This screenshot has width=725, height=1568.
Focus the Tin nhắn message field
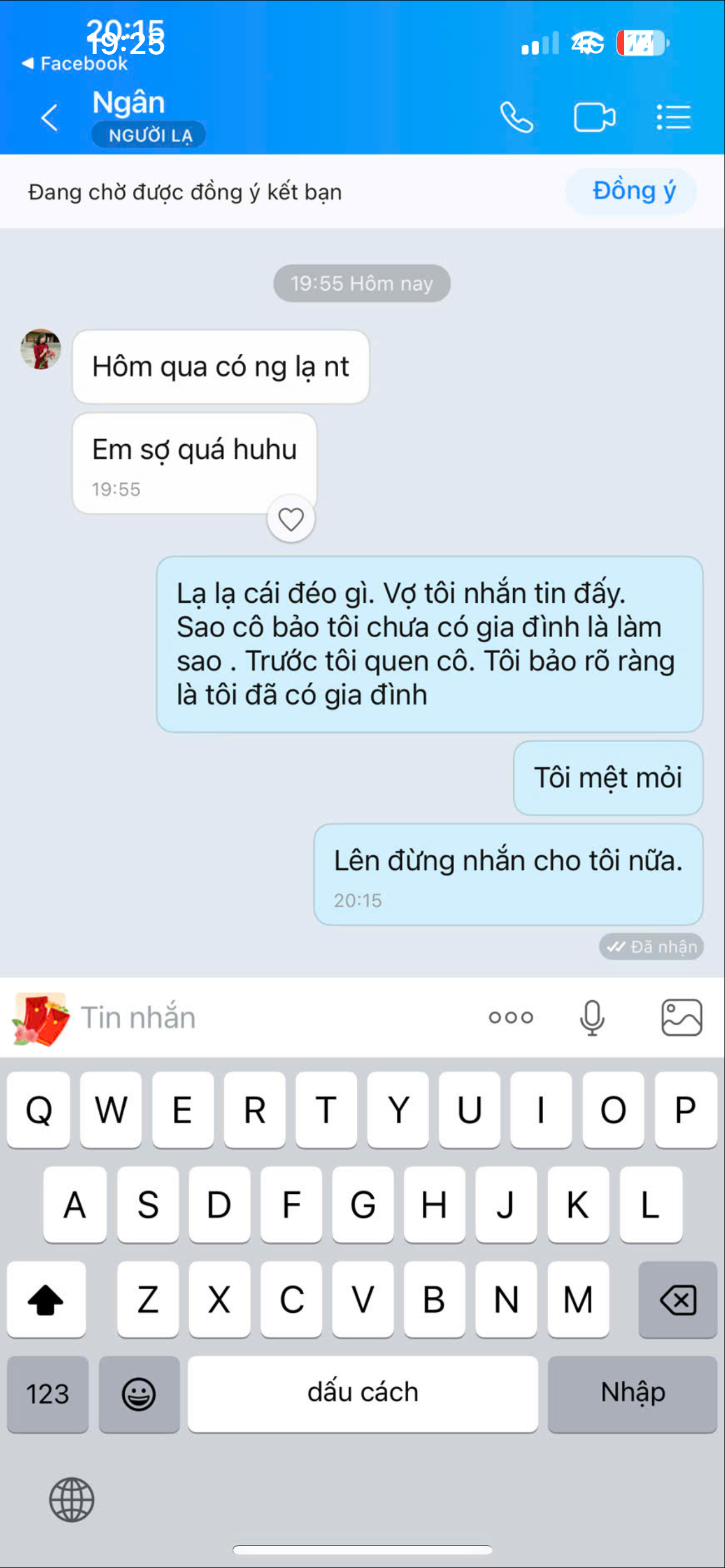pos(274,1018)
